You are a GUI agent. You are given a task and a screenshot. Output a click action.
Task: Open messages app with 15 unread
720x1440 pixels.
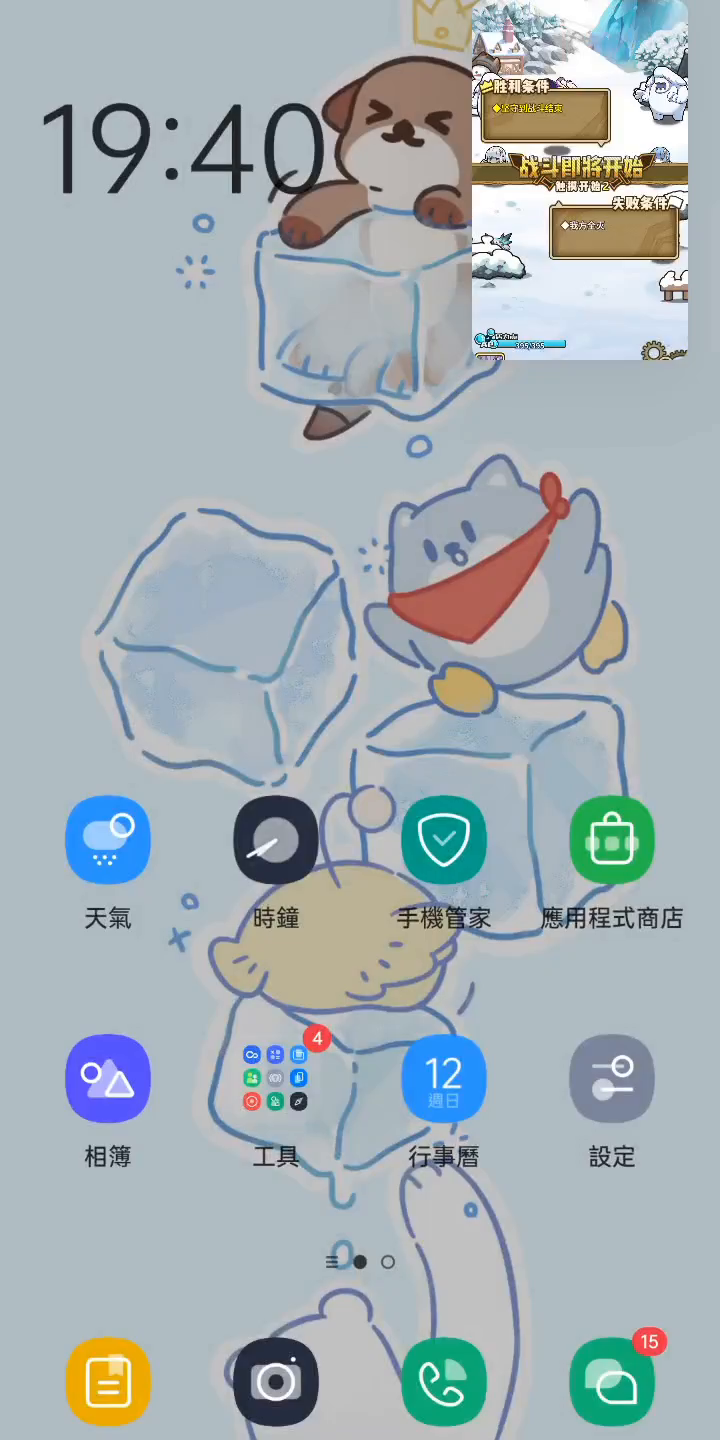[612, 1381]
